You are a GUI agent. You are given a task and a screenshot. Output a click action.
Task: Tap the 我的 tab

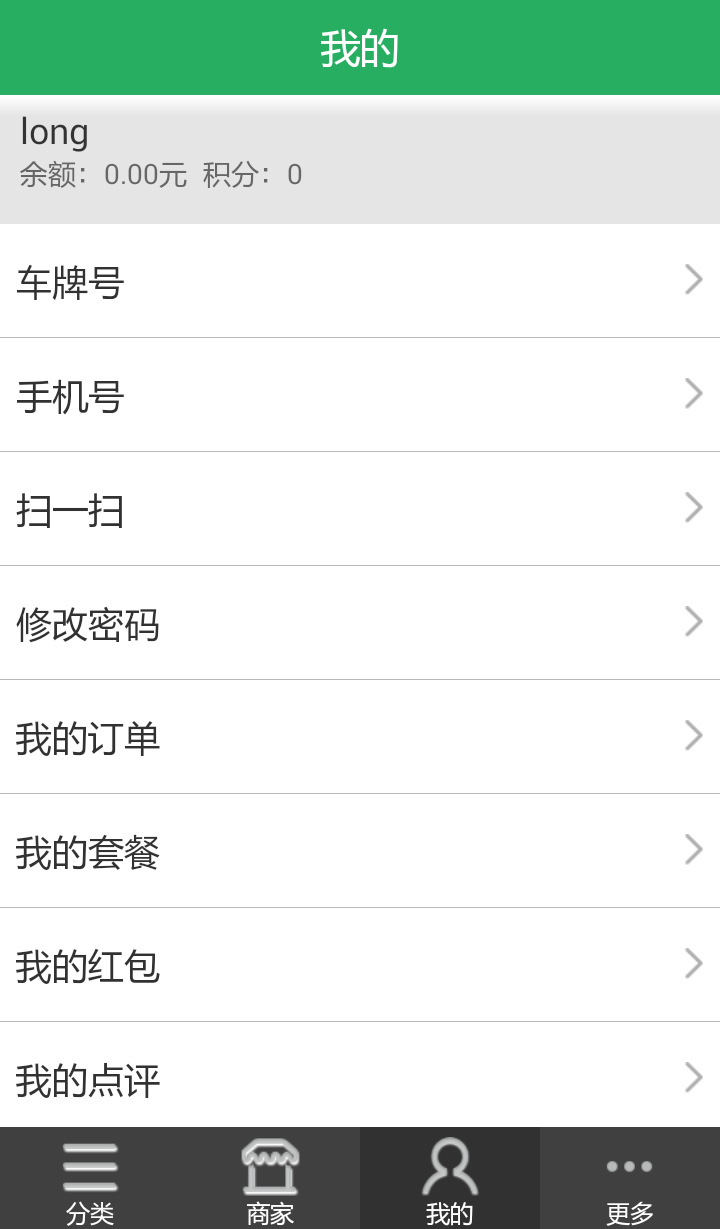450,1180
